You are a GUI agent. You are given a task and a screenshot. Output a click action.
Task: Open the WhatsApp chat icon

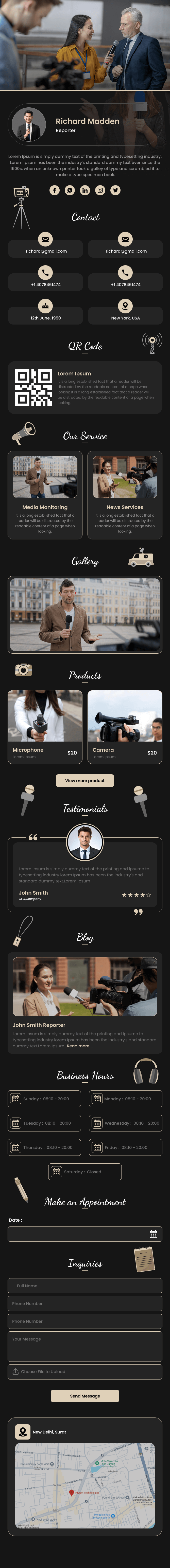tap(70, 190)
